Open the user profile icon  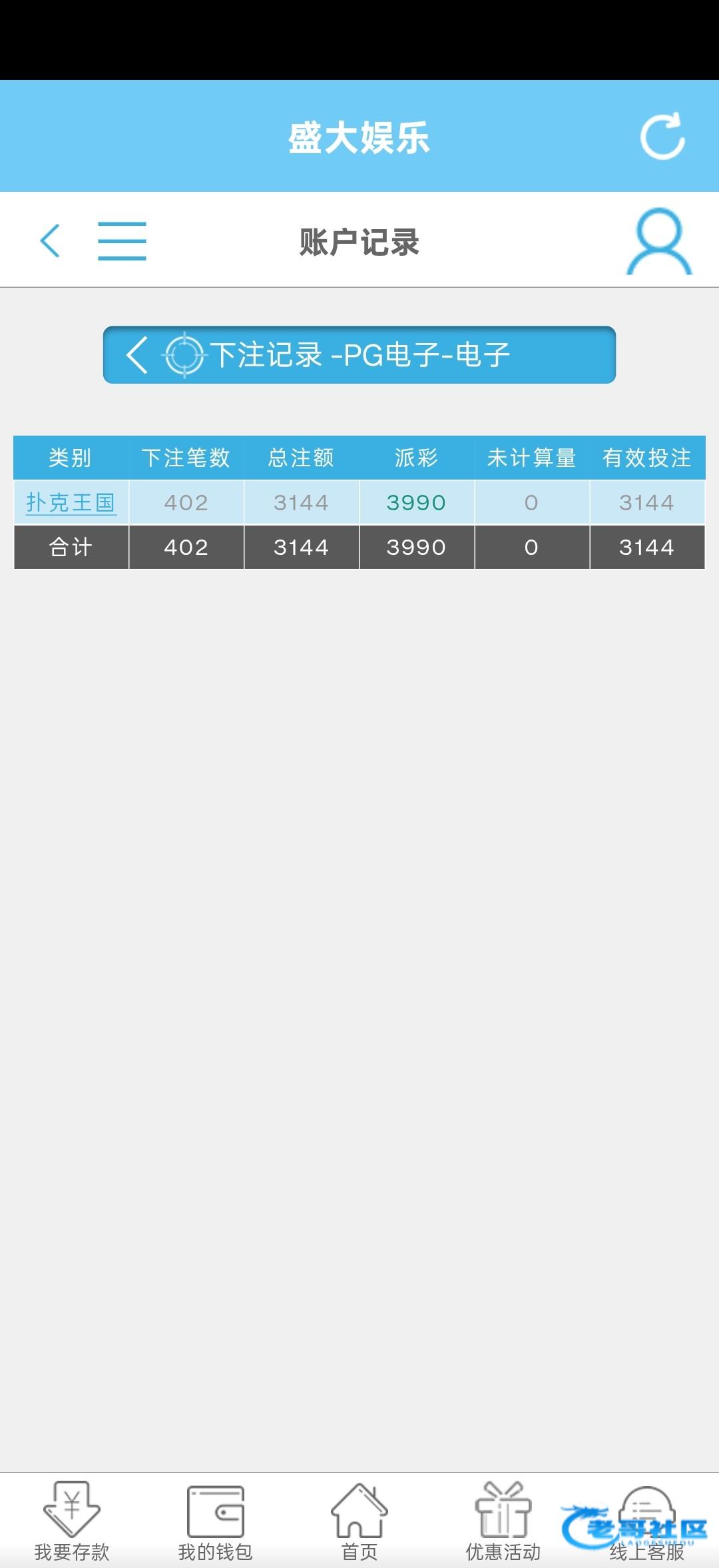[x=659, y=241]
